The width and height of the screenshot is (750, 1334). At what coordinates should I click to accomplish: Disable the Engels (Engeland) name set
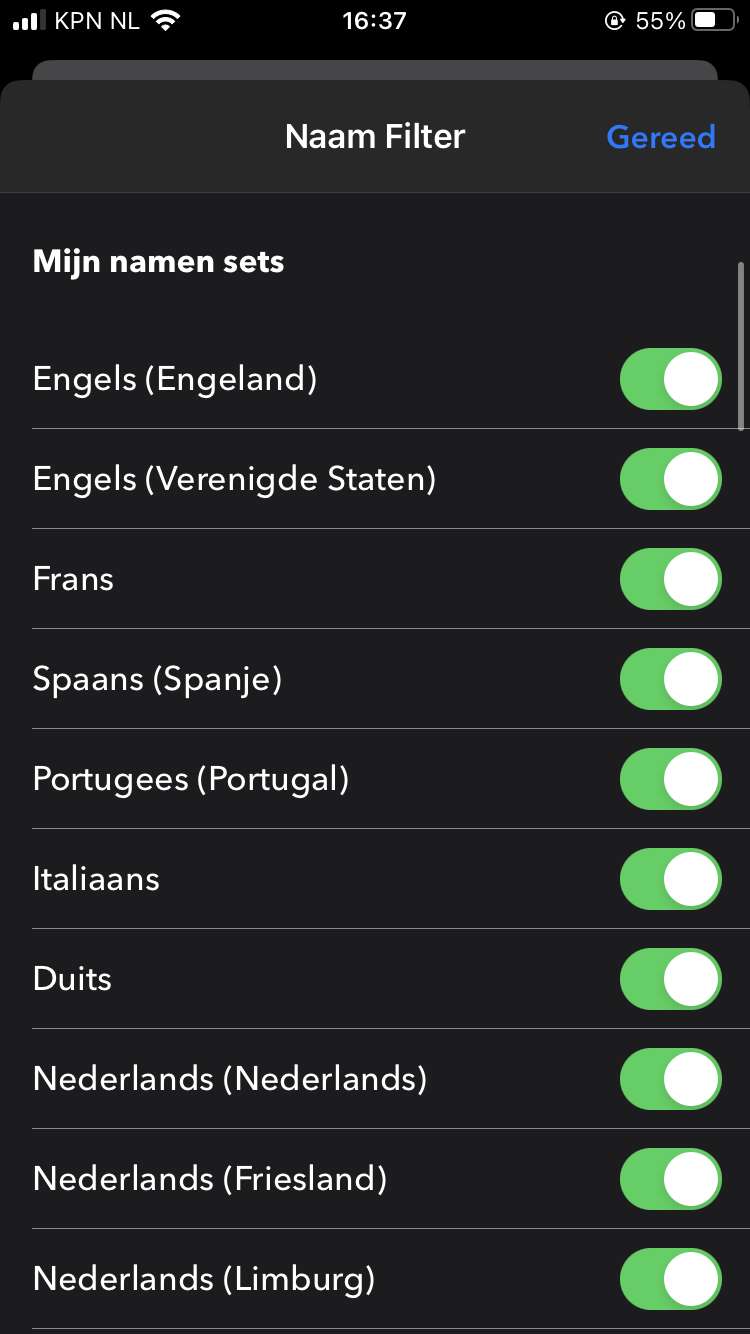pyautogui.click(x=670, y=379)
